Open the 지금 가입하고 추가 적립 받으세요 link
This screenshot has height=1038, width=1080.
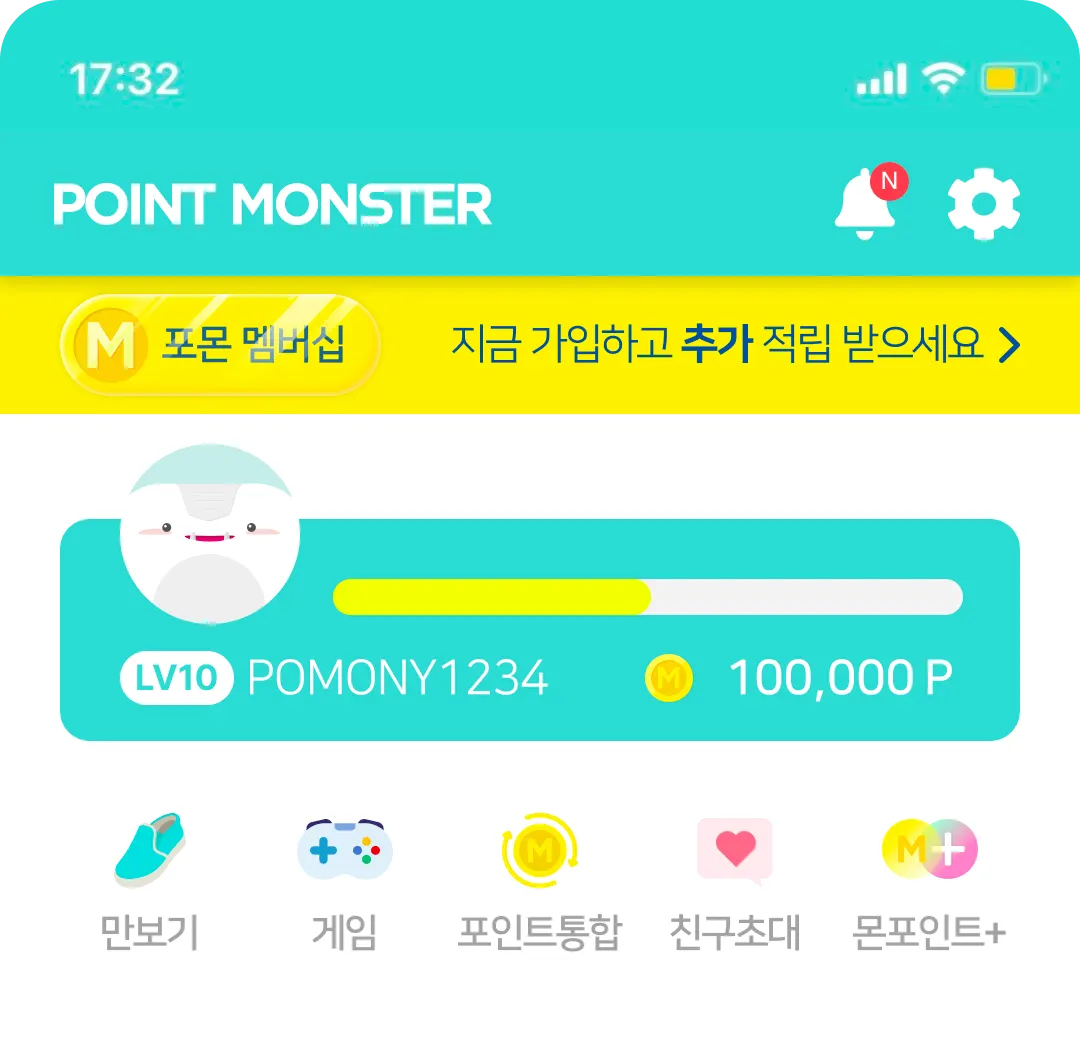point(735,345)
